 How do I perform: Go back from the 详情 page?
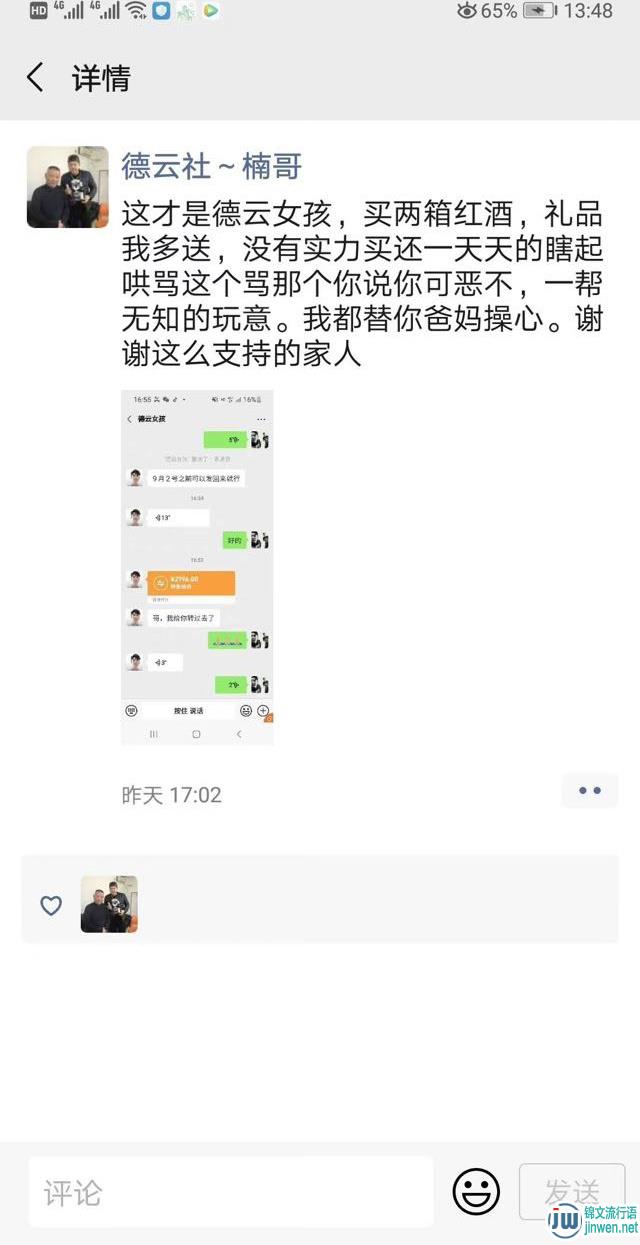(x=36, y=78)
